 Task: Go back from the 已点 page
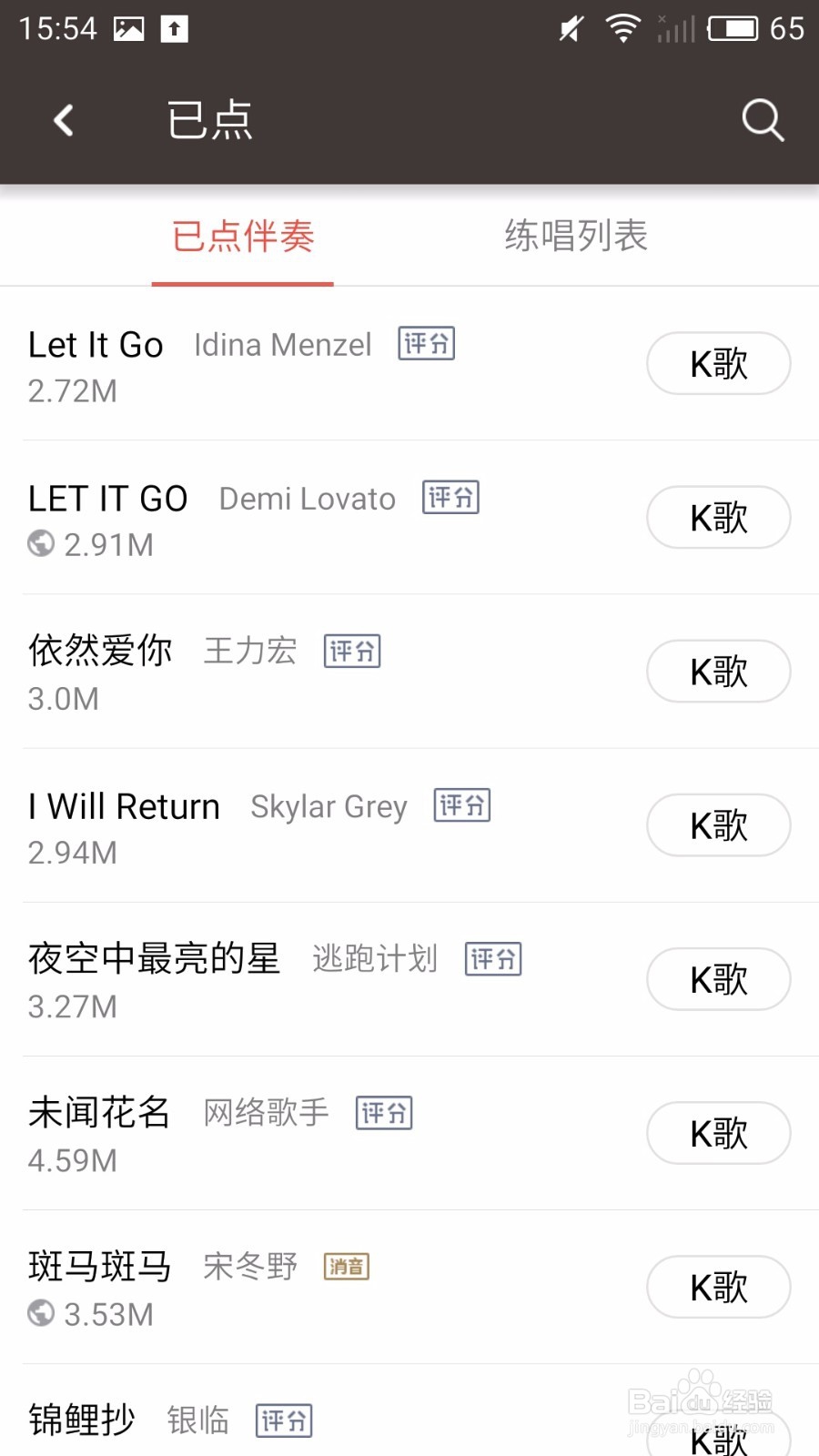pos(63,120)
